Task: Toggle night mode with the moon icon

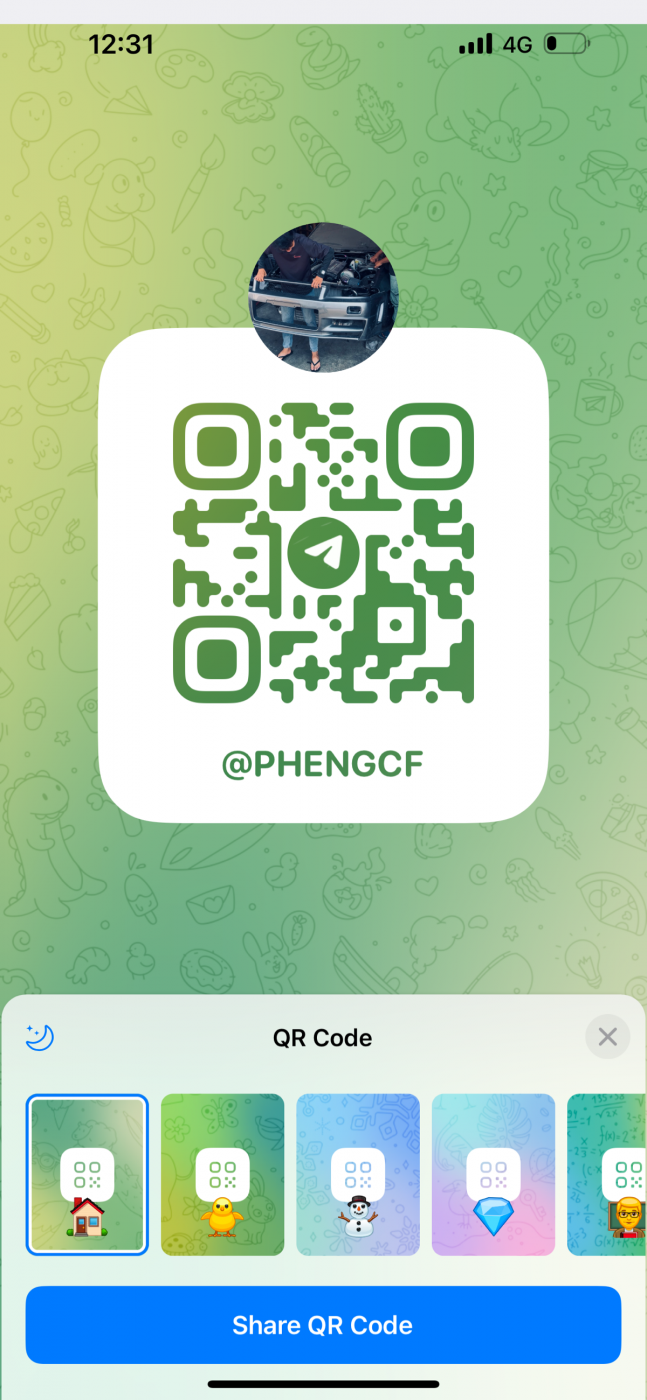Action: coord(40,1037)
